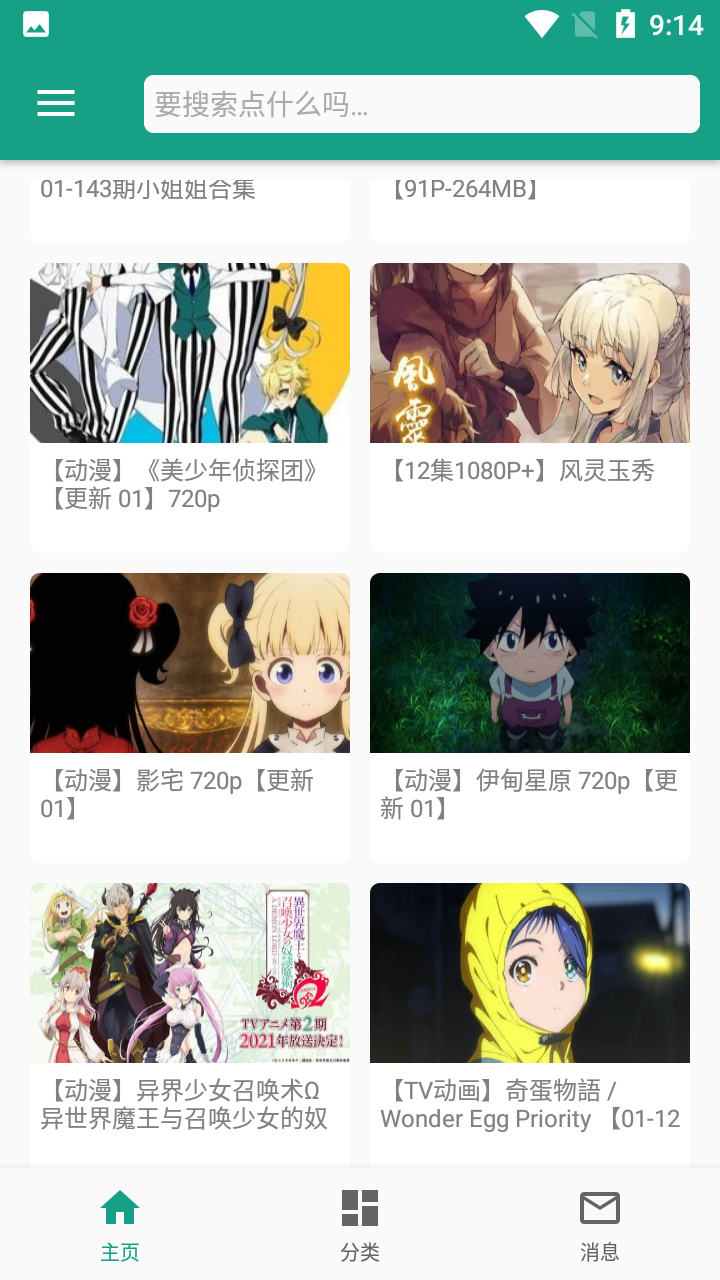This screenshot has height=1280, width=720.
Task: Switch to the 消息 messages tab
Action: 600,1224
